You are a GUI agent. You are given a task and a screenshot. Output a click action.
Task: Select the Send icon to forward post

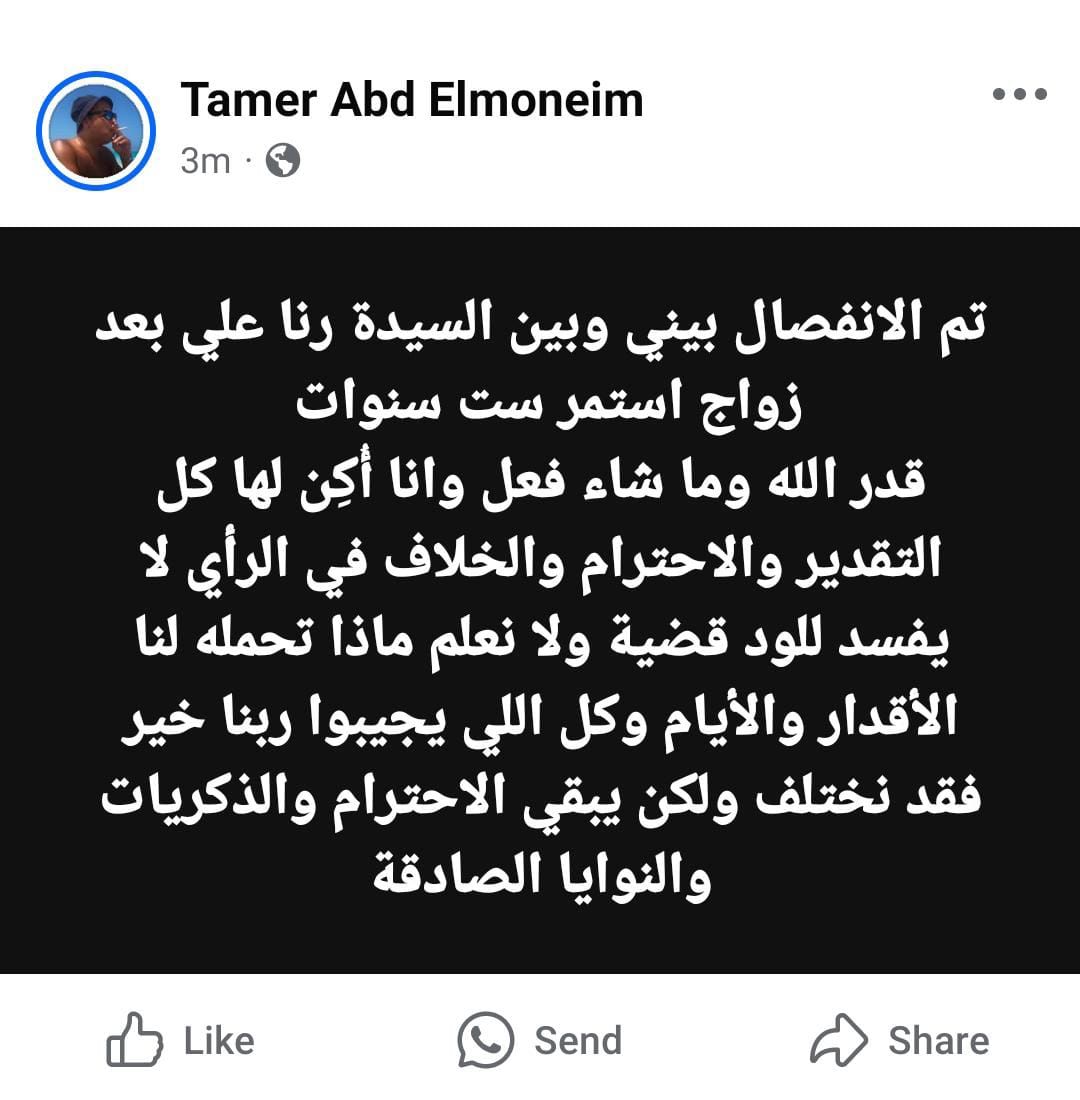tap(486, 1039)
